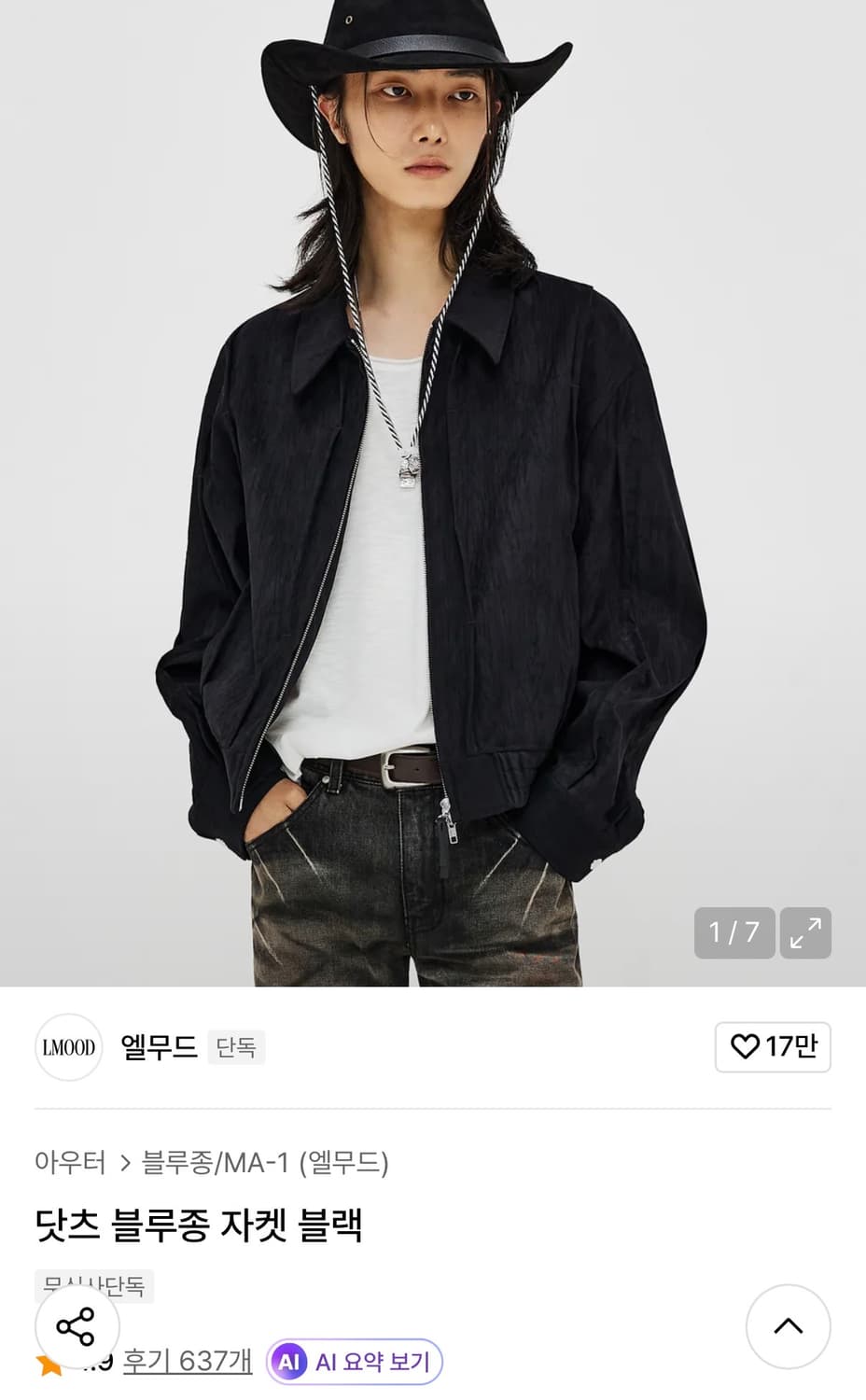Tap the fullscreen expand icon on the product image
The height and width of the screenshot is (1400, 866).
click(x=805, y=933)
